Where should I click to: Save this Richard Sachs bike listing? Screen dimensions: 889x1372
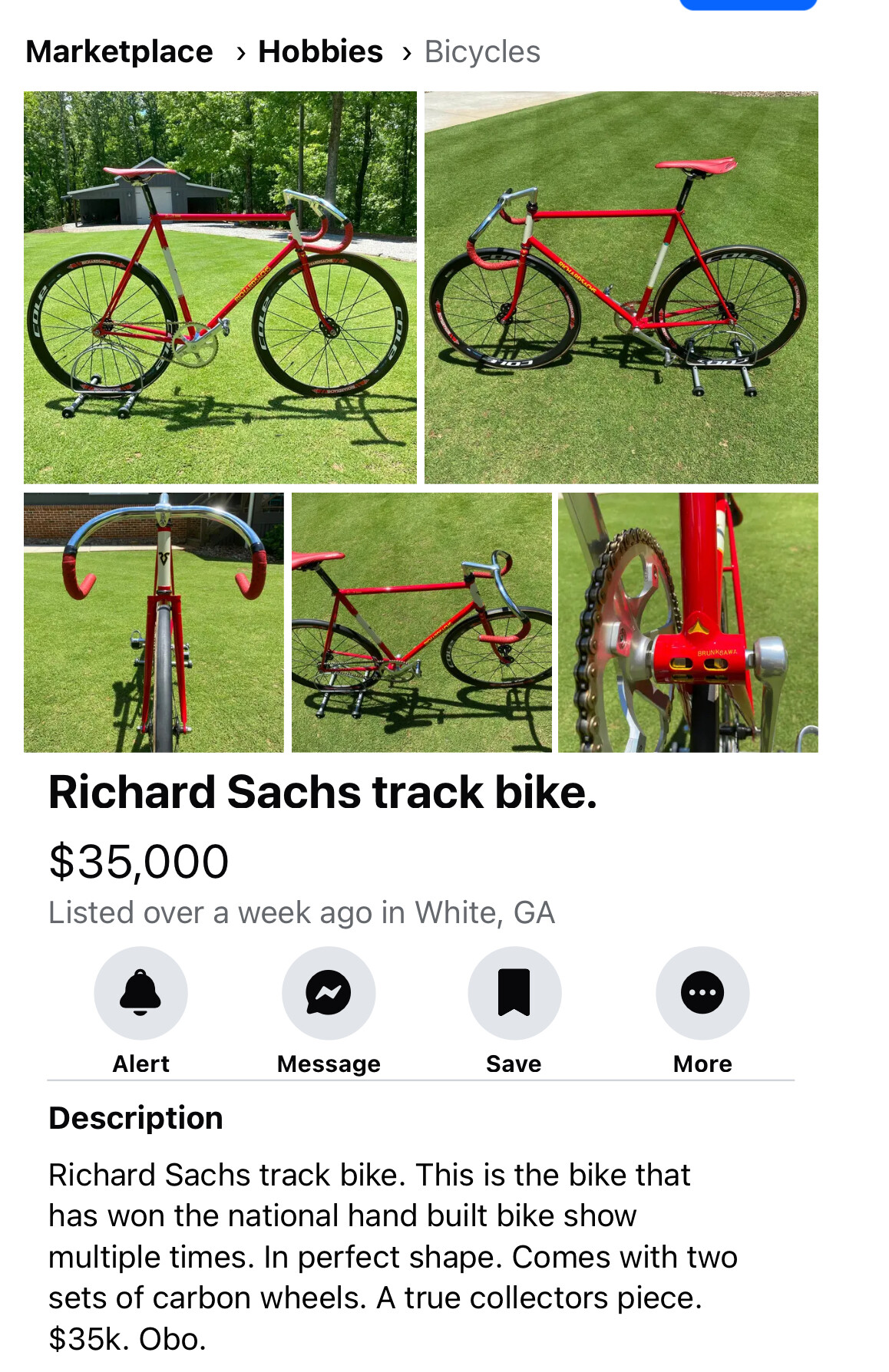pos(514,993)
